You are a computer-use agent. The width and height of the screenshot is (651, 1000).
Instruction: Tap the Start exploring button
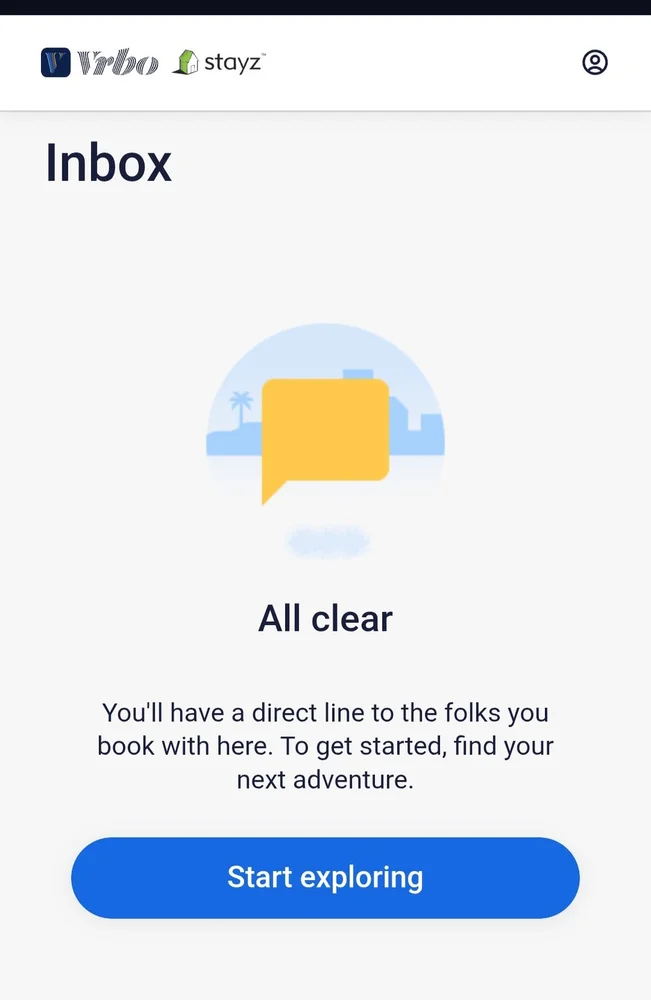point(325,877)
